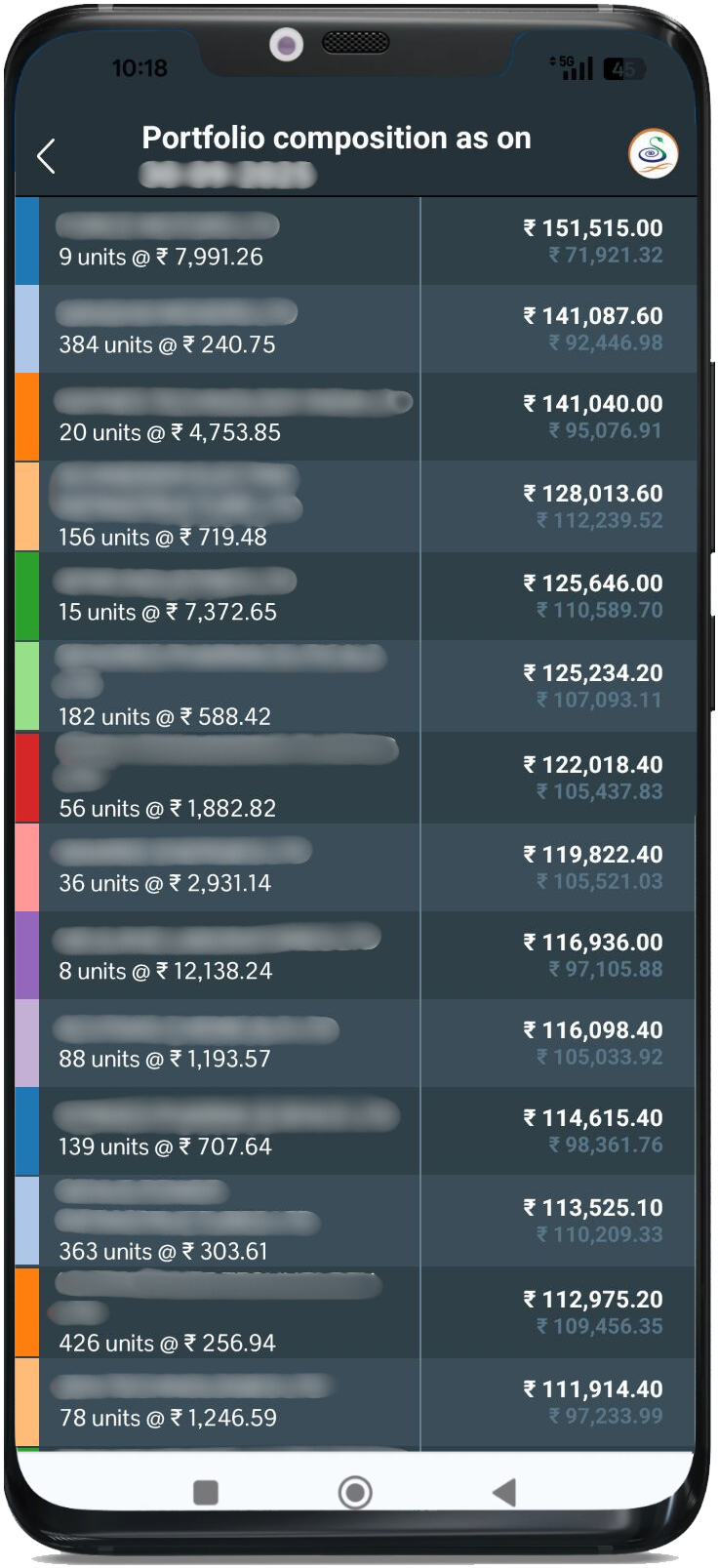Open recent apps with the square button

point(206,1492)
